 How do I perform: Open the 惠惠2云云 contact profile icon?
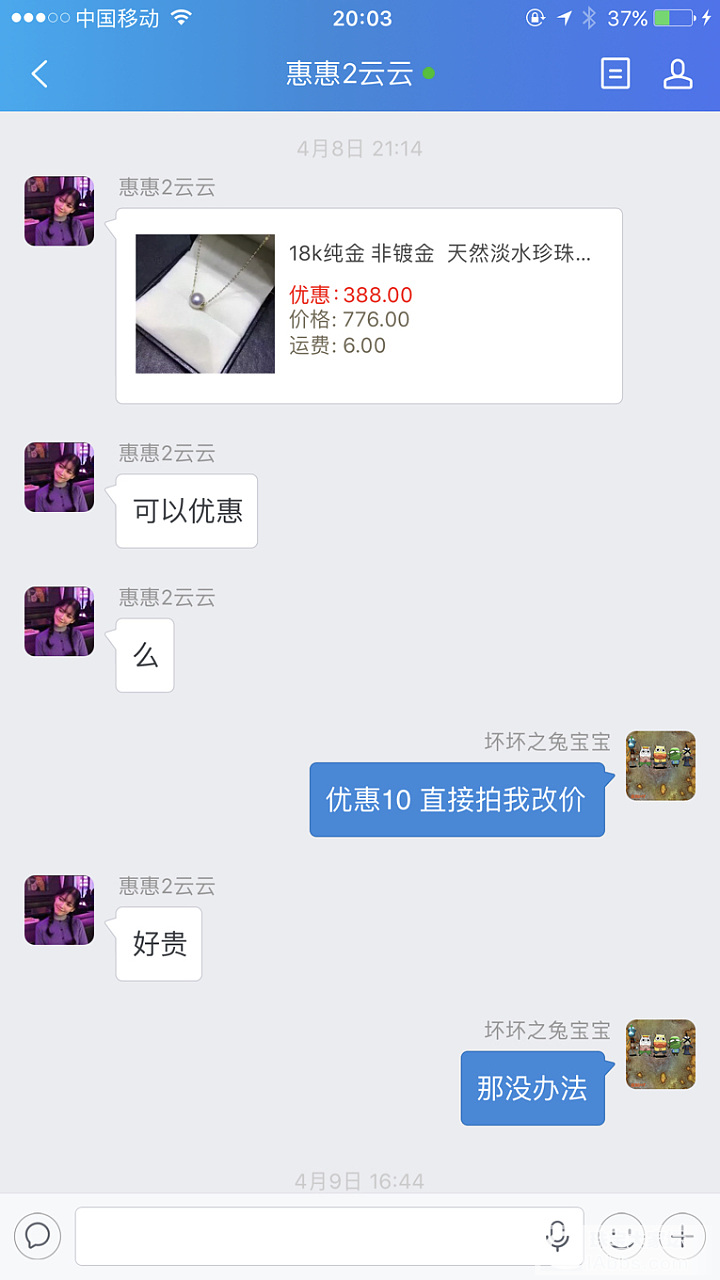[678, 74]
